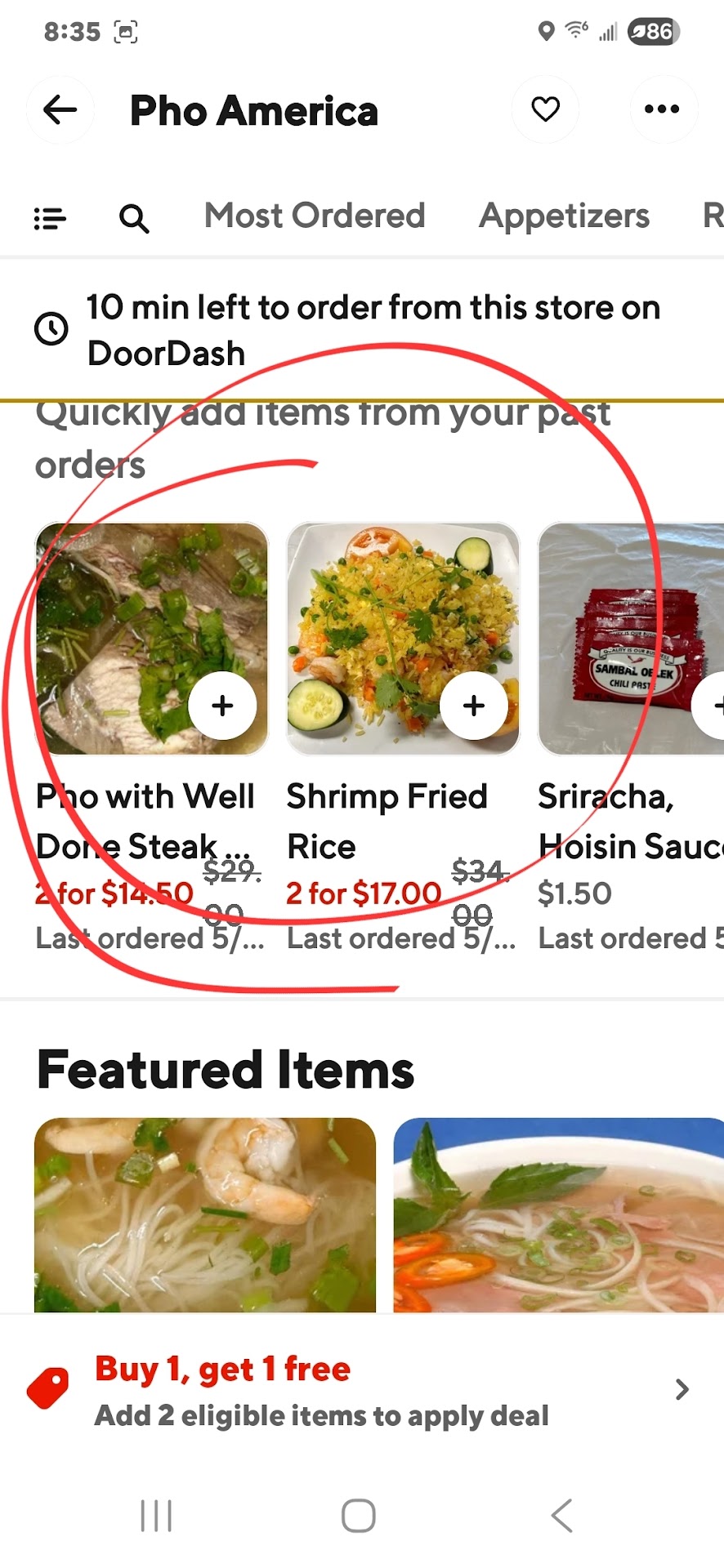This screenshot has height=1568, width=724.
Task: Tap the system home button
Action: [358, 1516]
